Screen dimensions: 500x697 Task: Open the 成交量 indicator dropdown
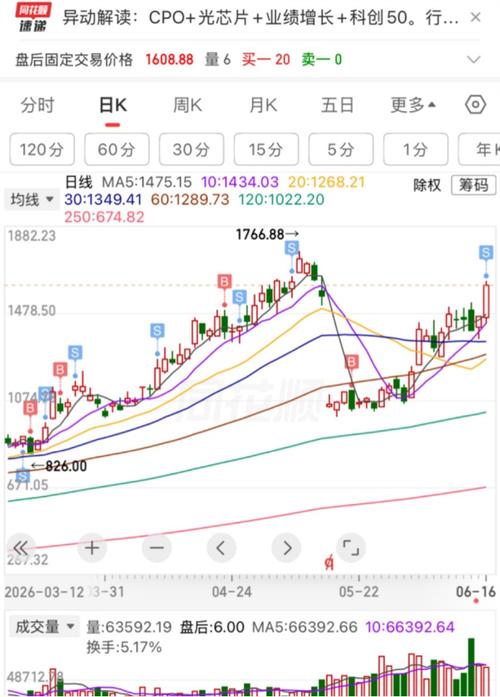click(x=44, y=627)
